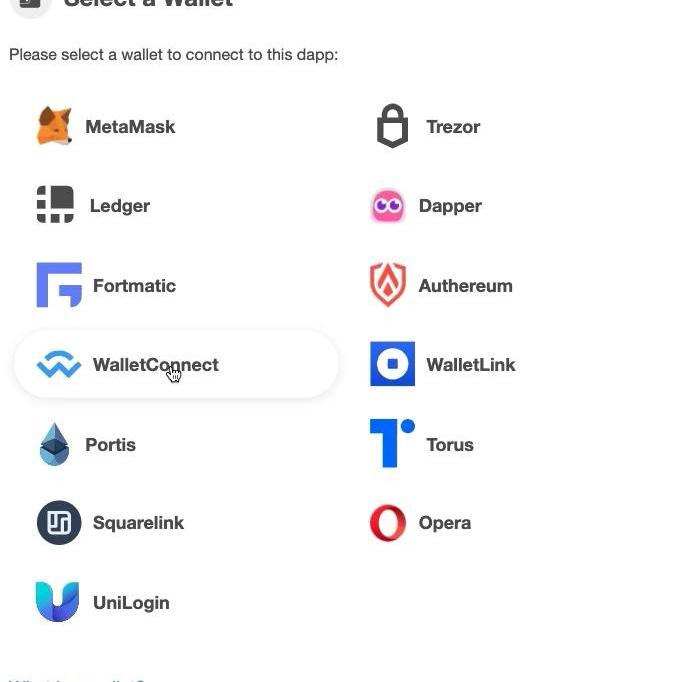Select the UniLogin option
This screenshot has width=697, height=682.
tap(103, 603)
